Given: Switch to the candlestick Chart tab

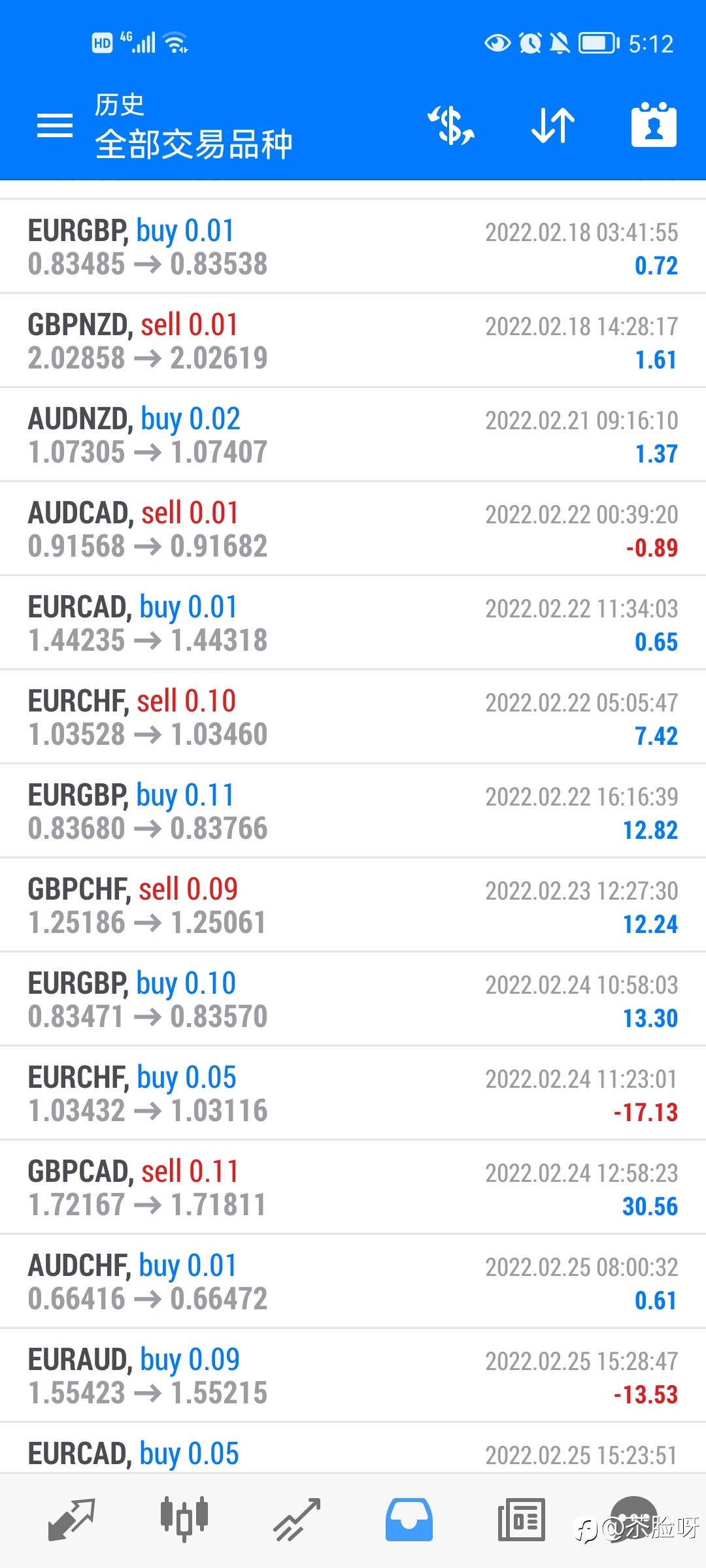Looking at the screenshot, I should tap(184, 1520).
